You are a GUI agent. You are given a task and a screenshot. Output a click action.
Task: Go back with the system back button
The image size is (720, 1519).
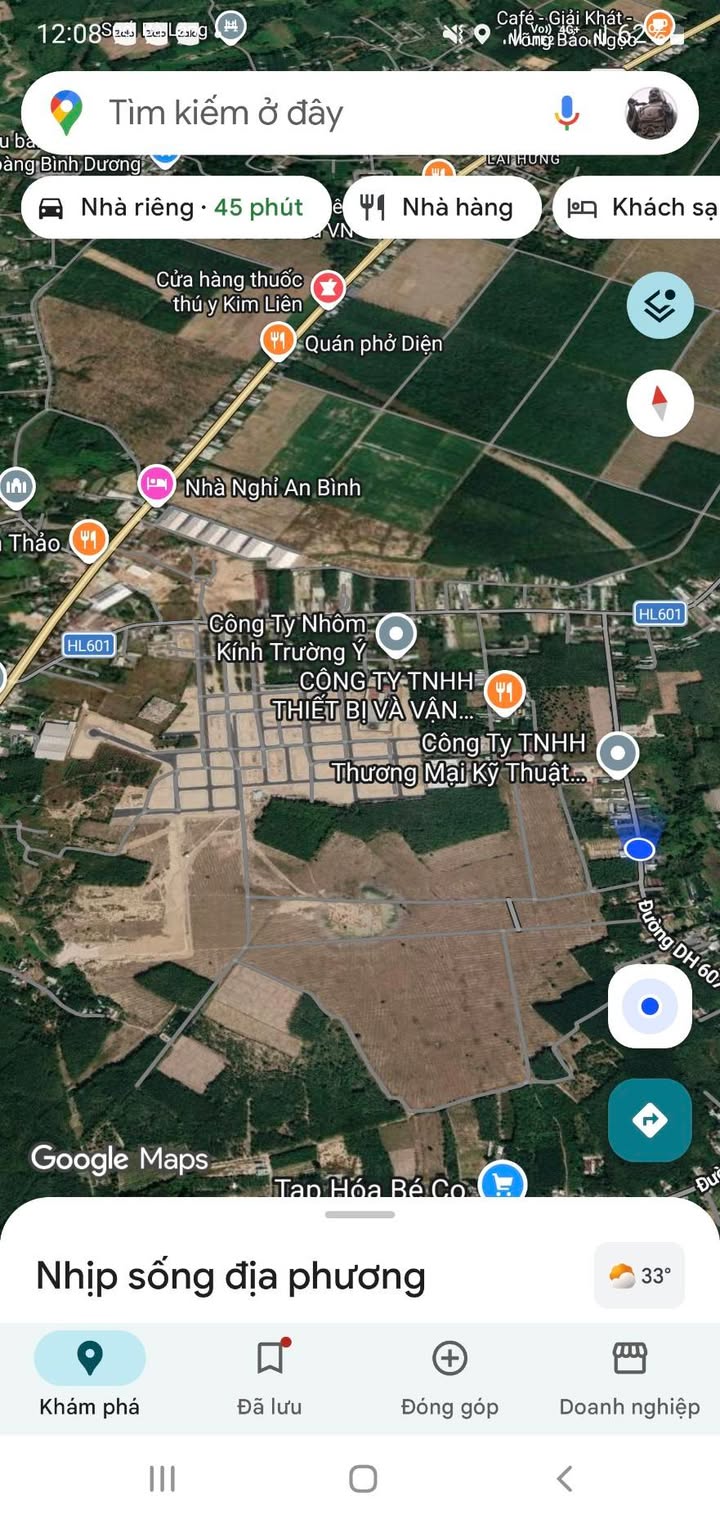point(564,1478)
